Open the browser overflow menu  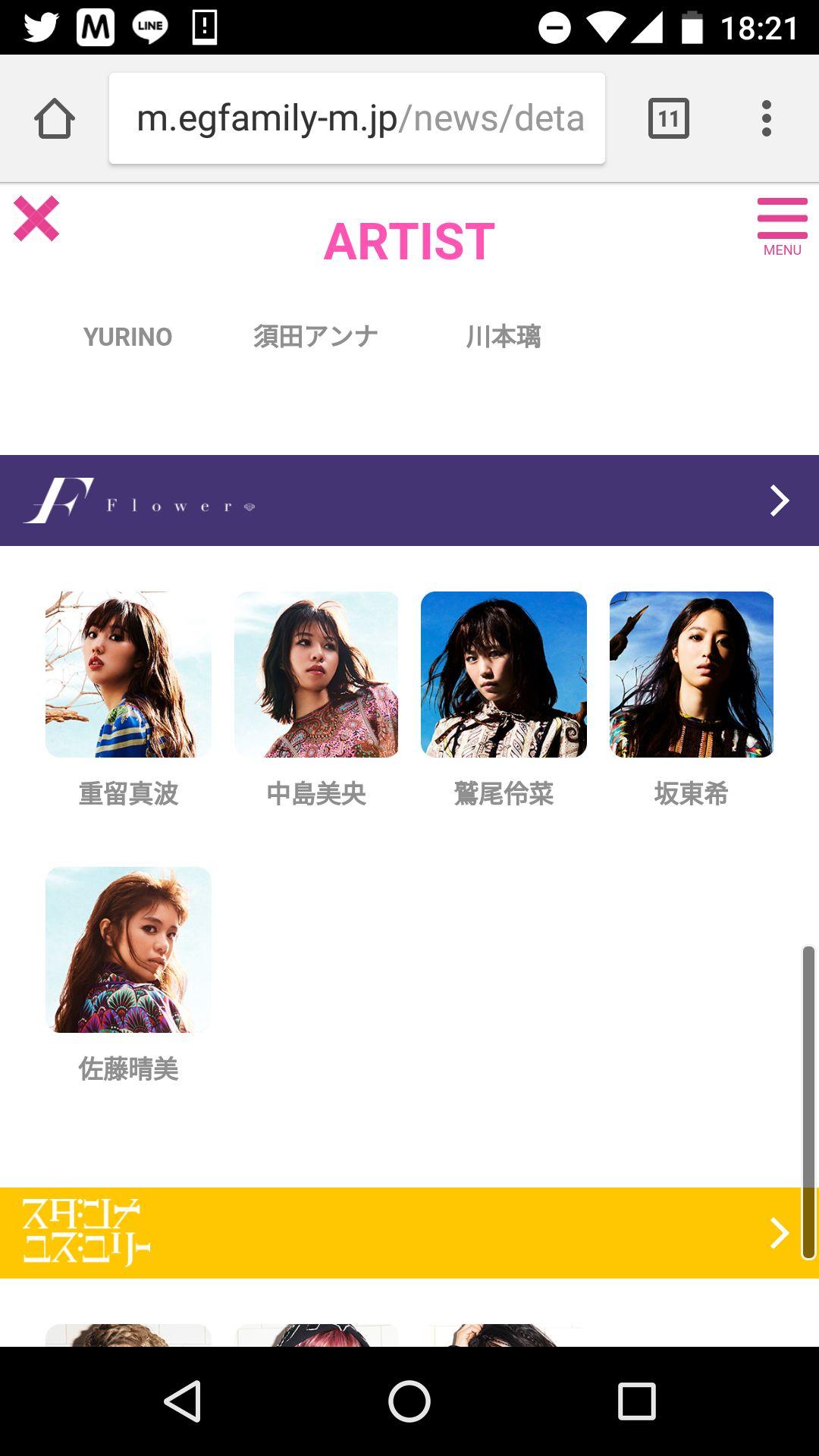click(x=766, y=119)
